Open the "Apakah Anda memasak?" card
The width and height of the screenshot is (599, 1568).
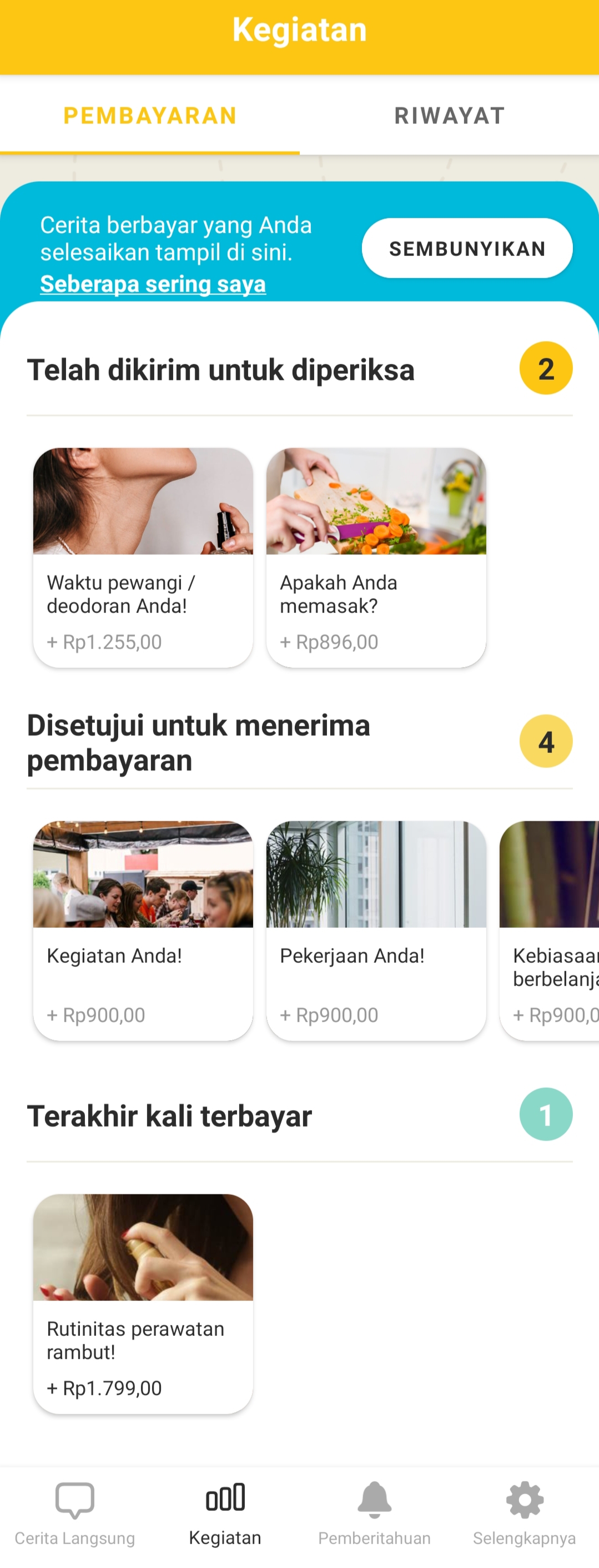376,557
